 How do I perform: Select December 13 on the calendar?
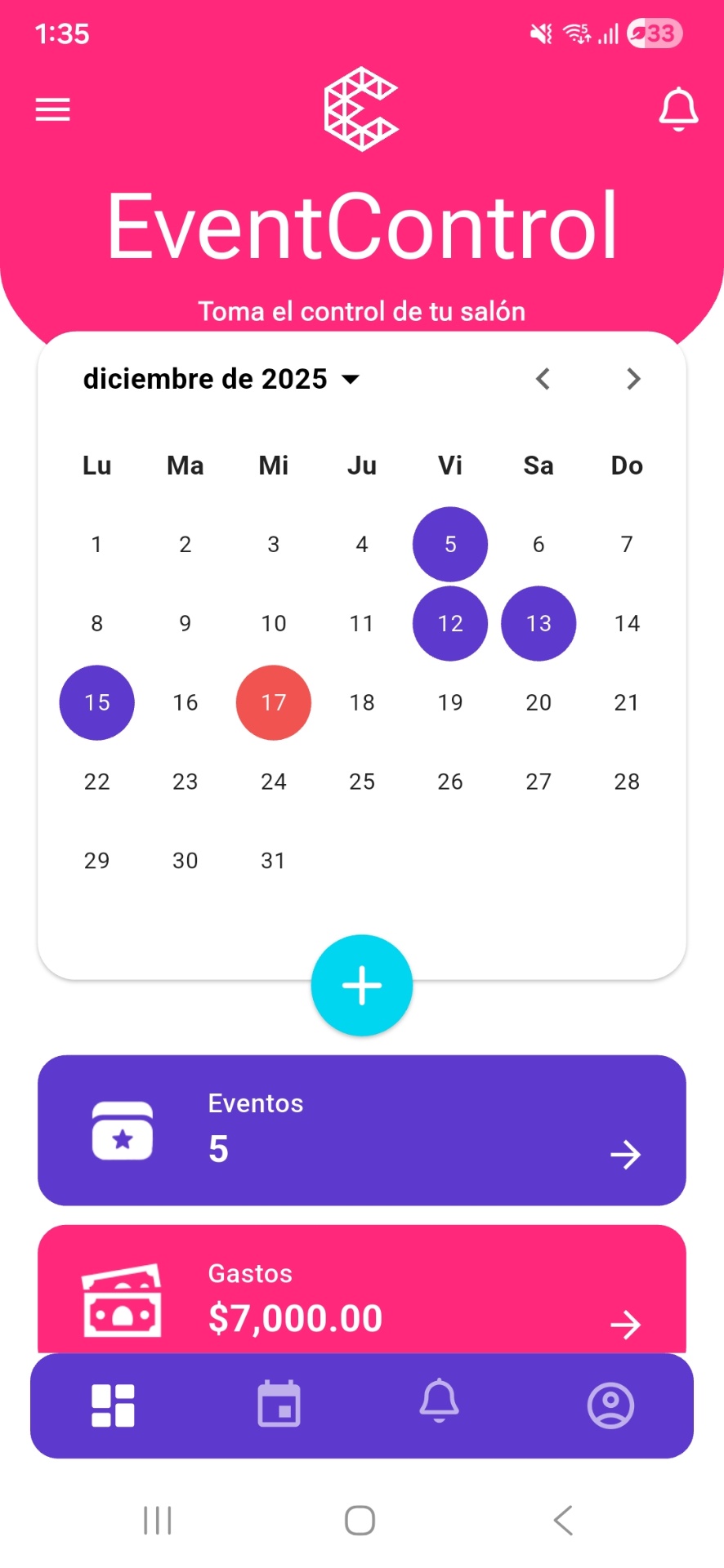(x=539, y=624)
